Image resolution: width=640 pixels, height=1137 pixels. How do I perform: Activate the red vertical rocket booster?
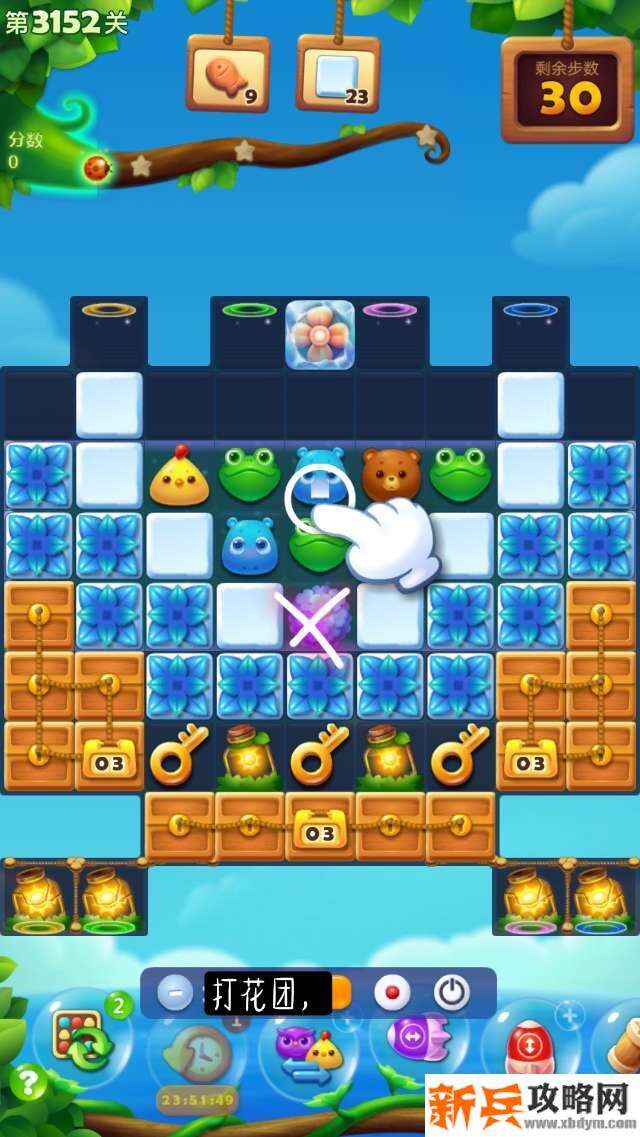[x=528, y=1052]
